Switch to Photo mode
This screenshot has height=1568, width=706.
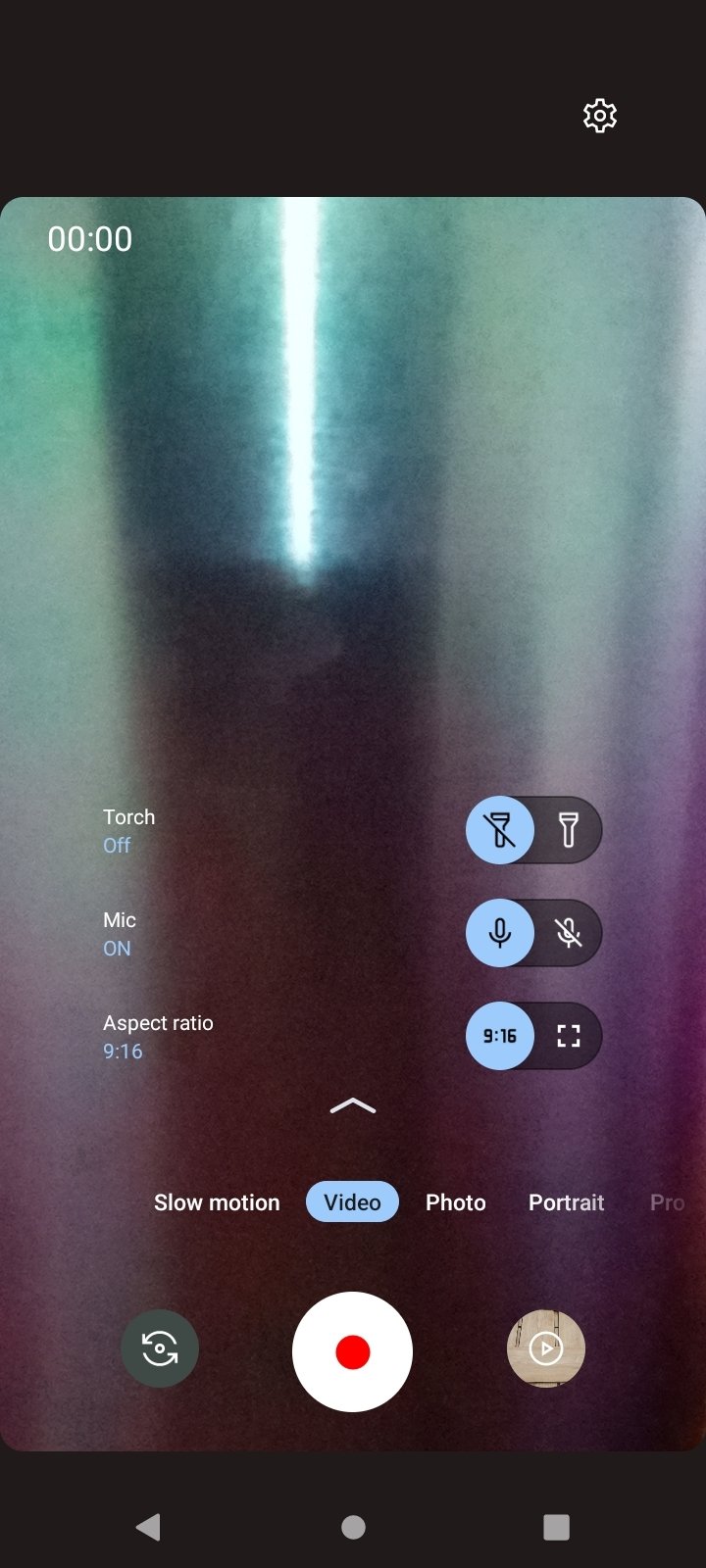click(456, 1202)
